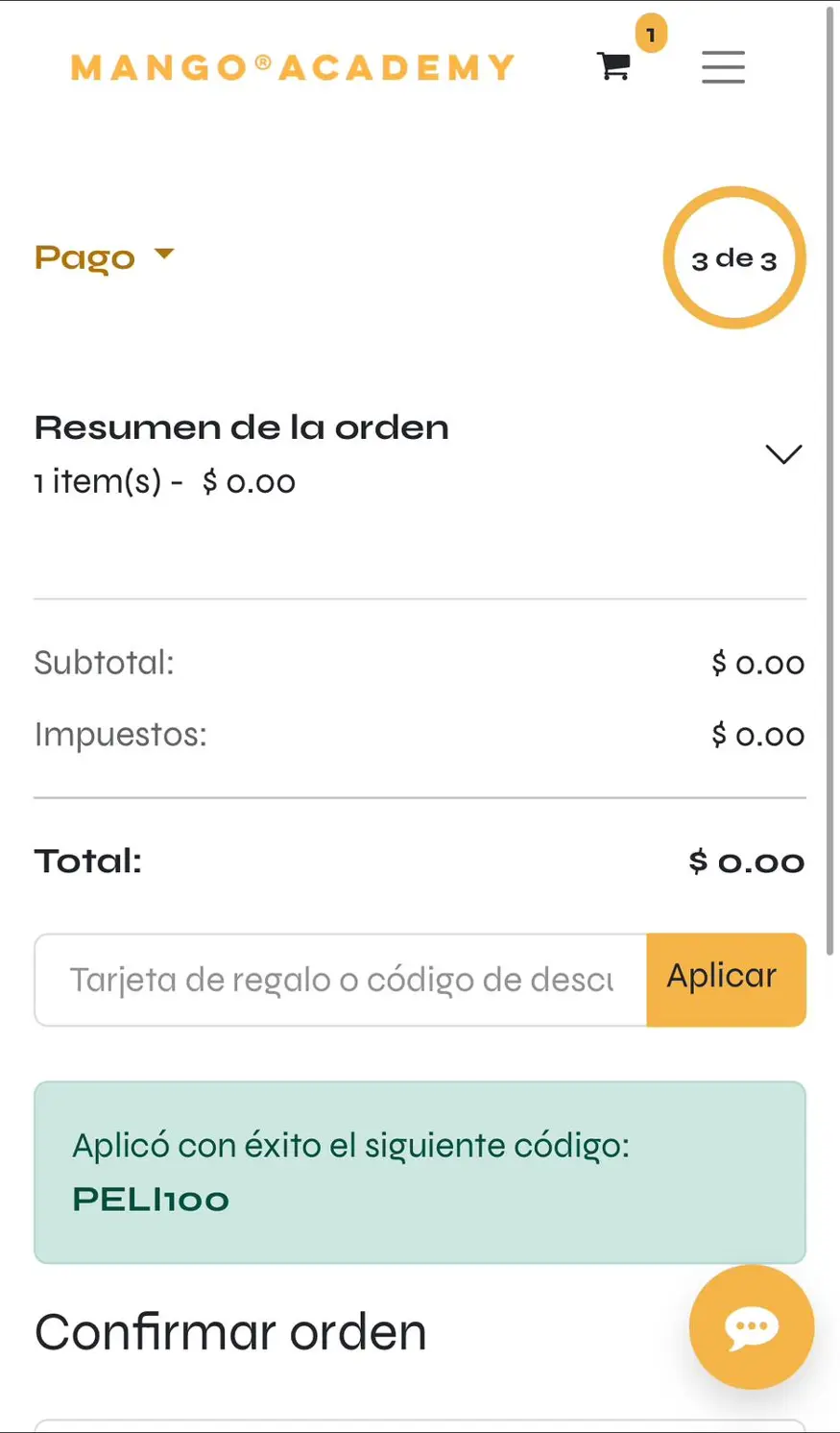Tap the Aplicar button

[726, 980]
